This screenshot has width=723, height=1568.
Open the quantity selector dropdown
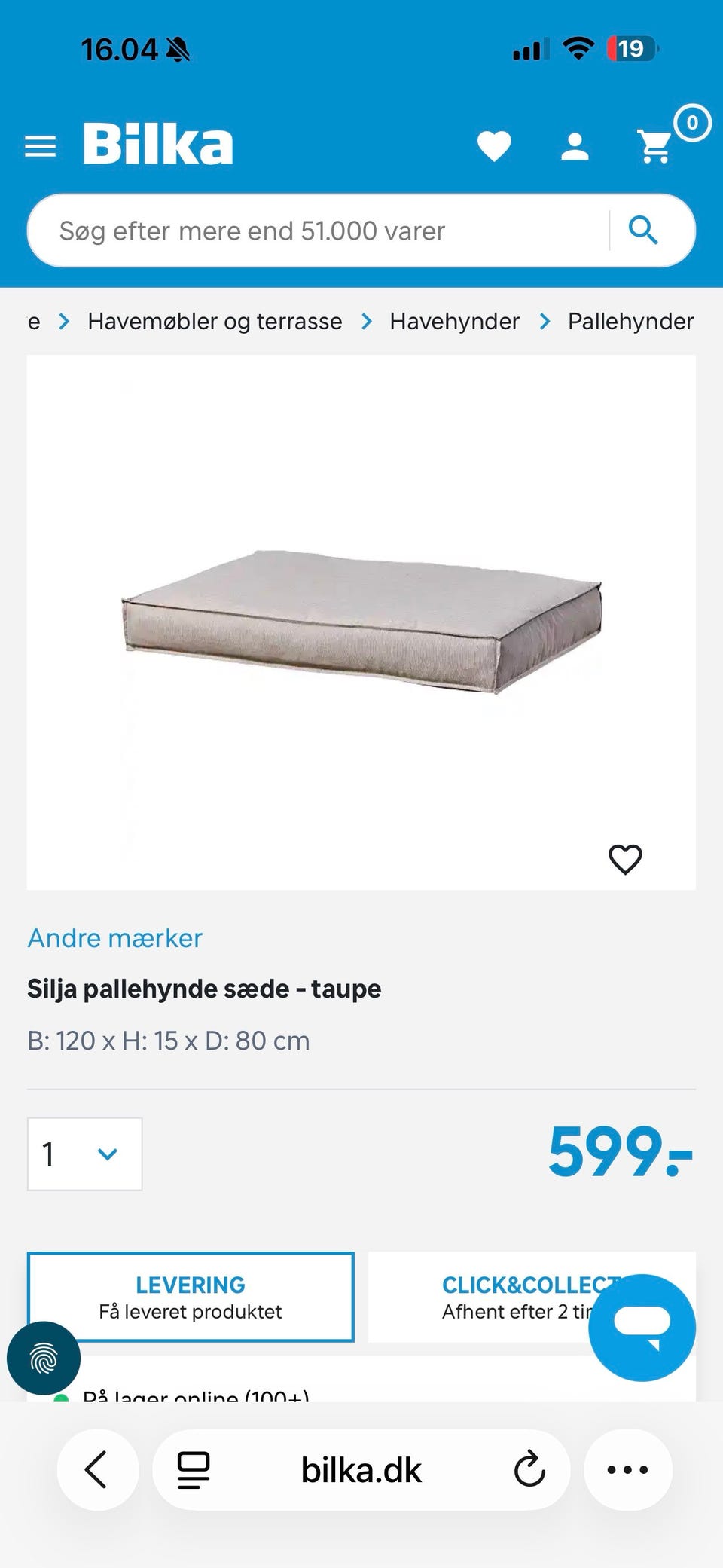tap(84, 1154)
